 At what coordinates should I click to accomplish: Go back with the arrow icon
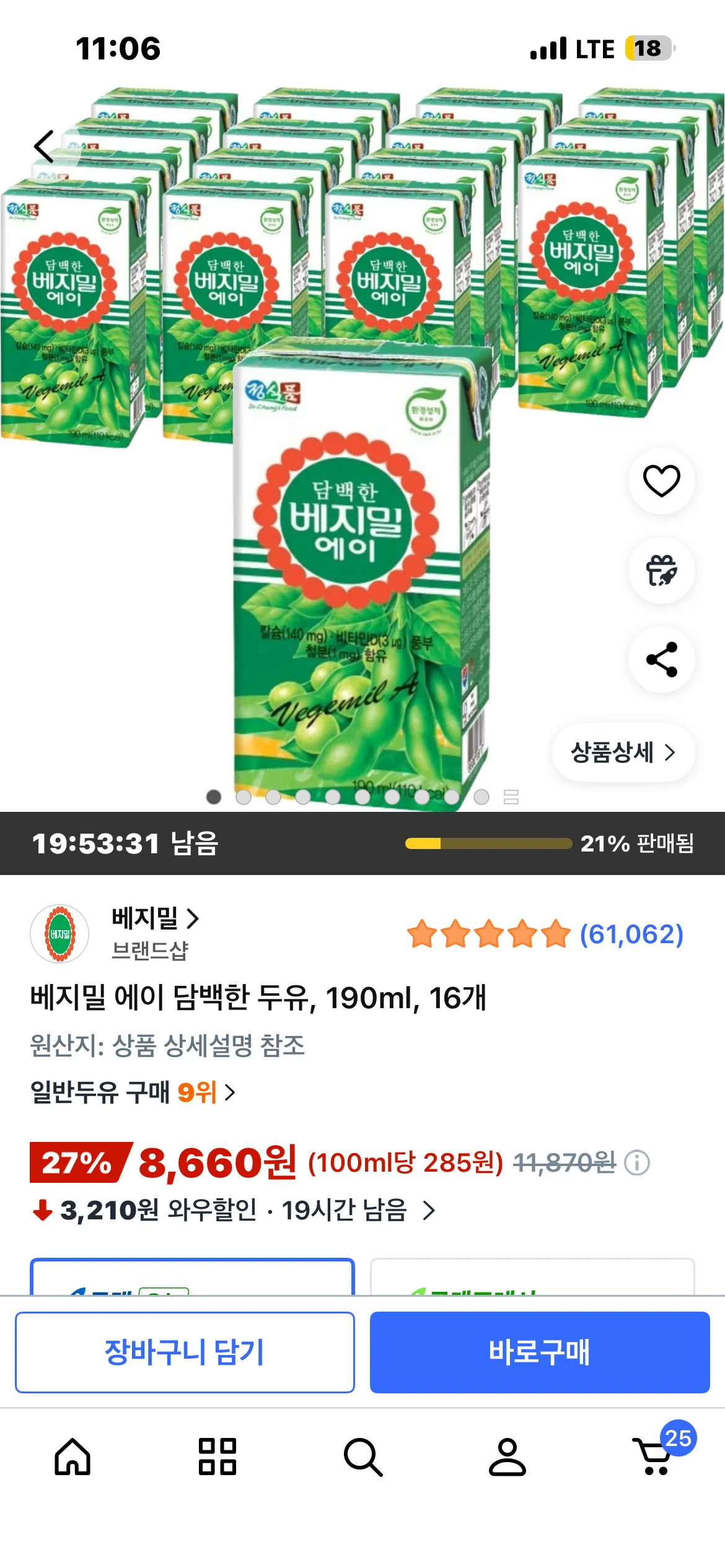[45, 147]
